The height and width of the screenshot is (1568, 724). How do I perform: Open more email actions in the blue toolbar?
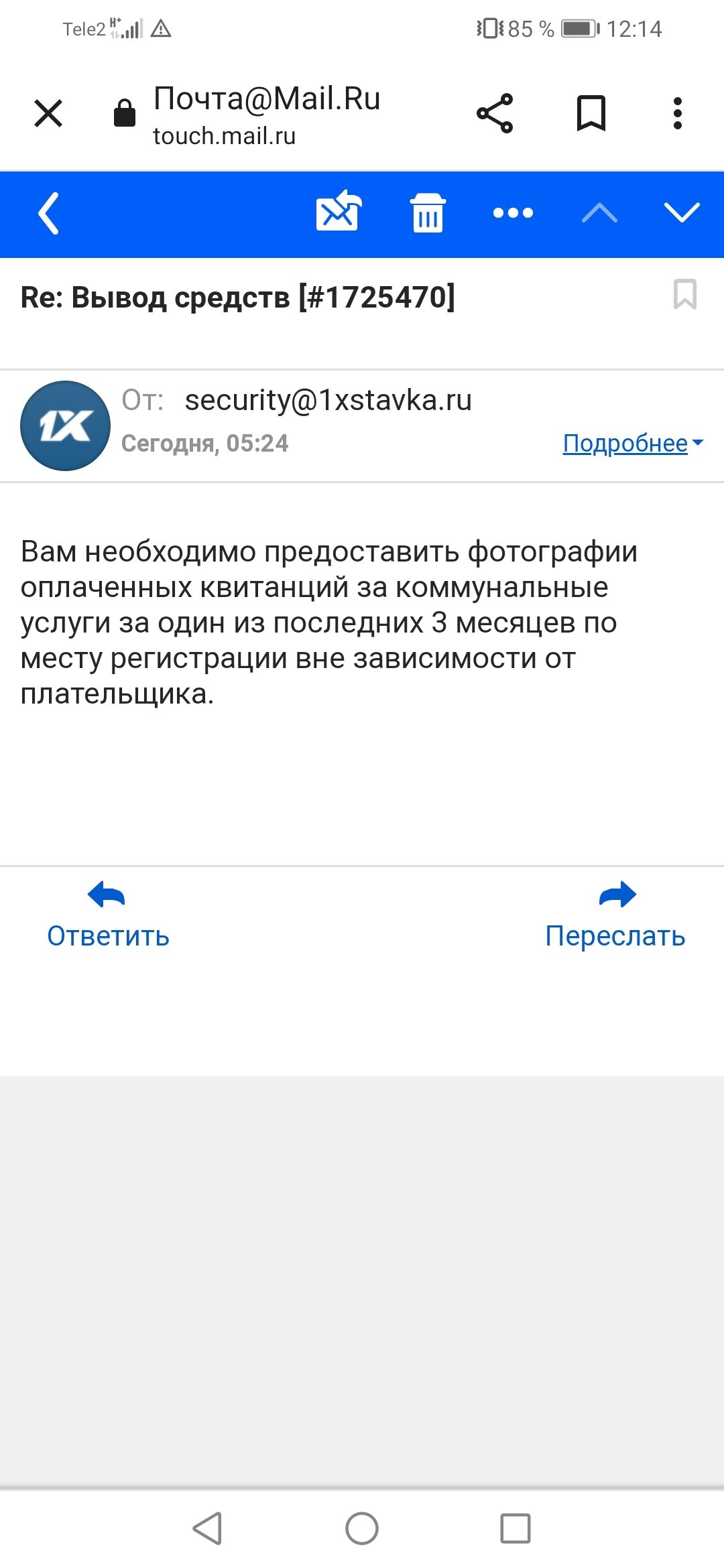pyautogui.click(x=513, y=213)
